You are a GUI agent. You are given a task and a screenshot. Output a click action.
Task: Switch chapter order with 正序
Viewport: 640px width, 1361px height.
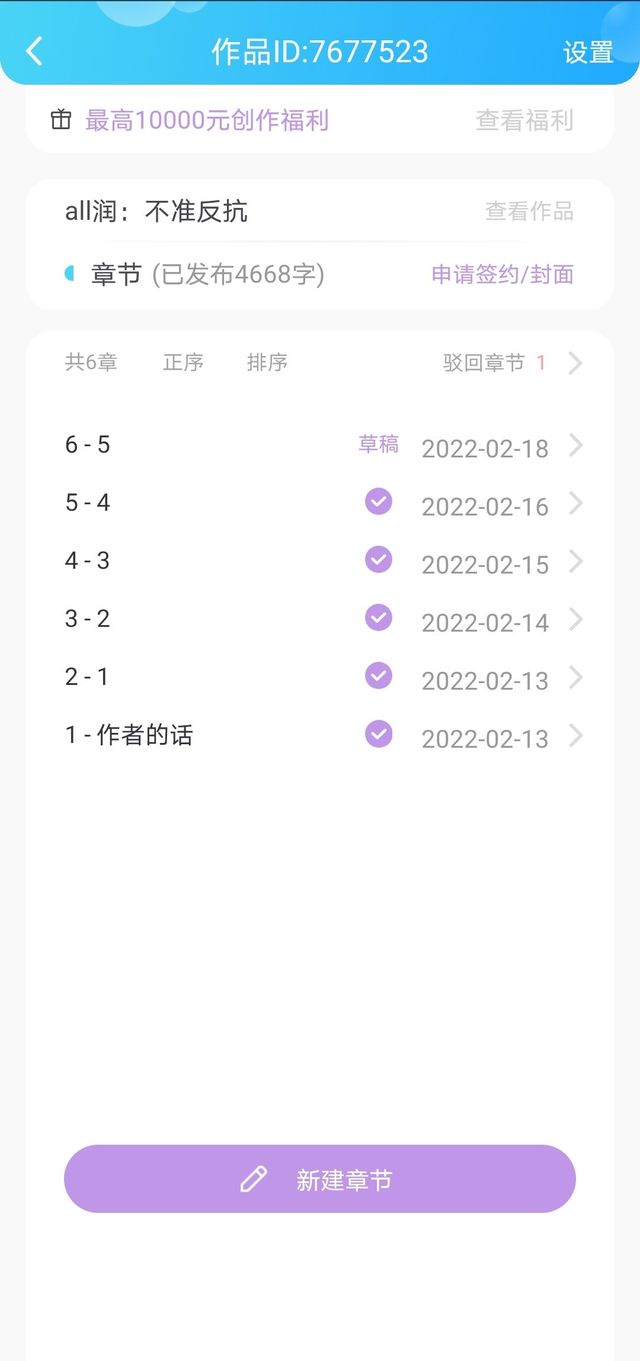183,362
